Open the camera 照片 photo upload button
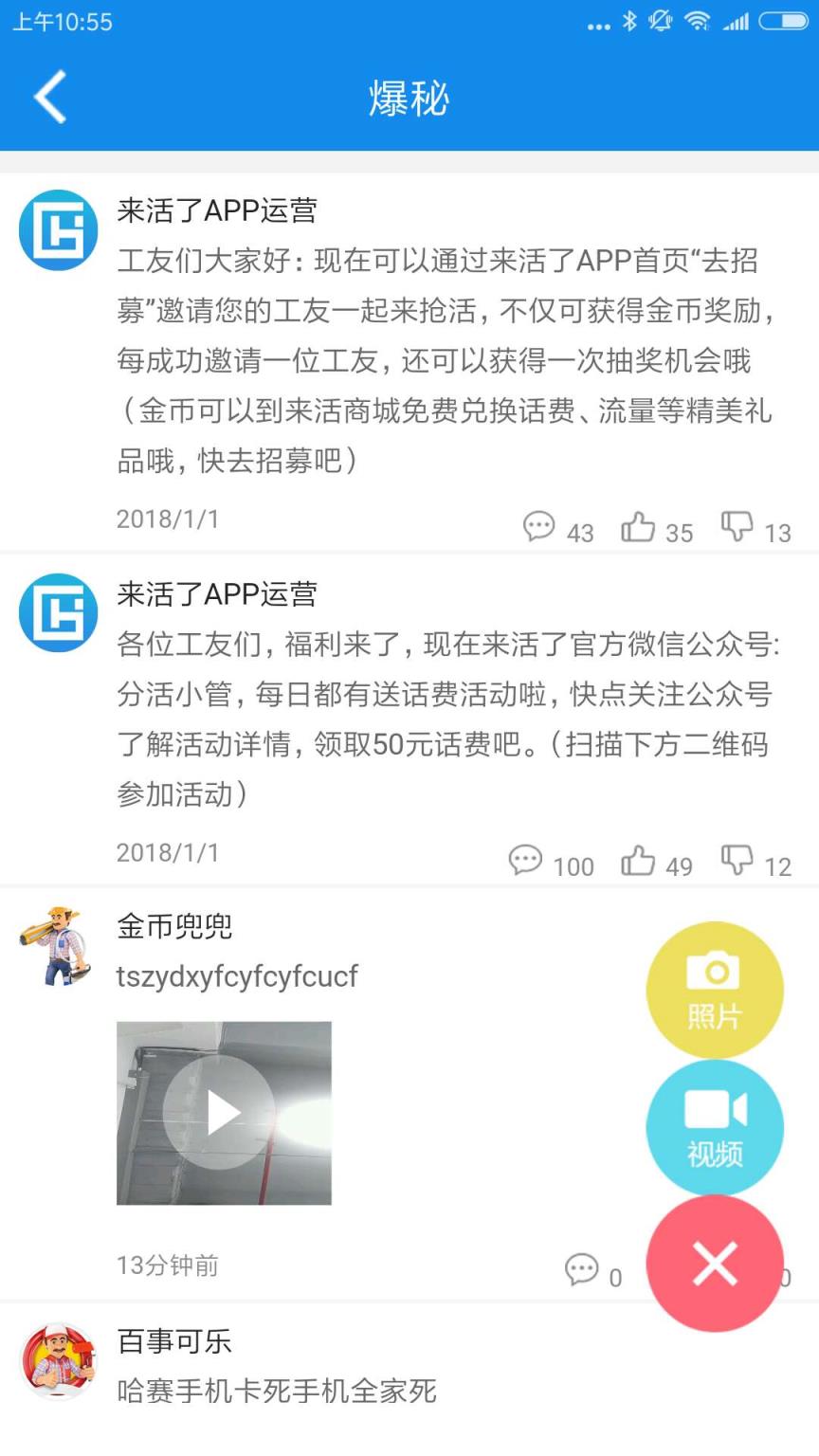 715,989
